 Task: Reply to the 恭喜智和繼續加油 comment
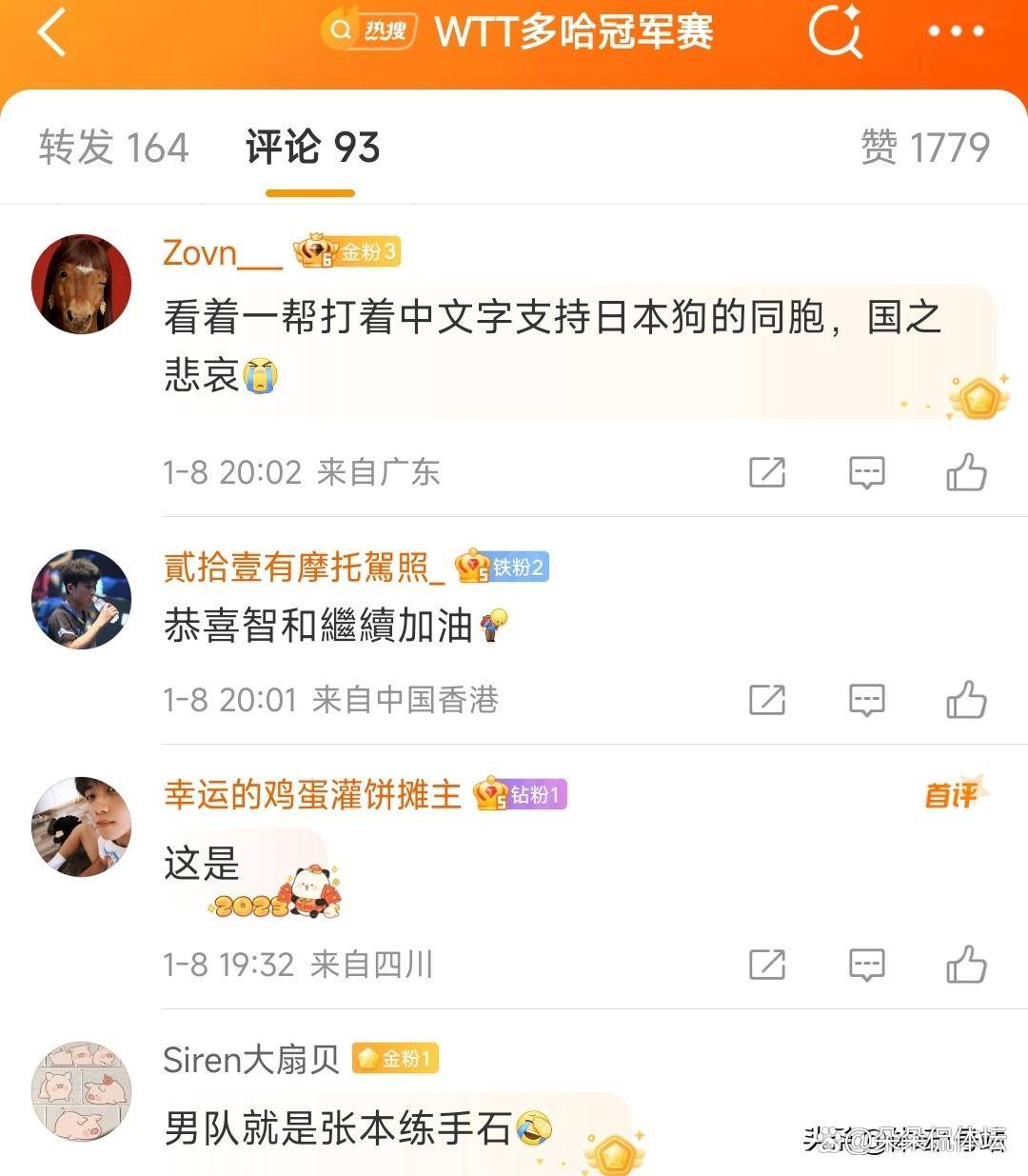coord(866,700)
